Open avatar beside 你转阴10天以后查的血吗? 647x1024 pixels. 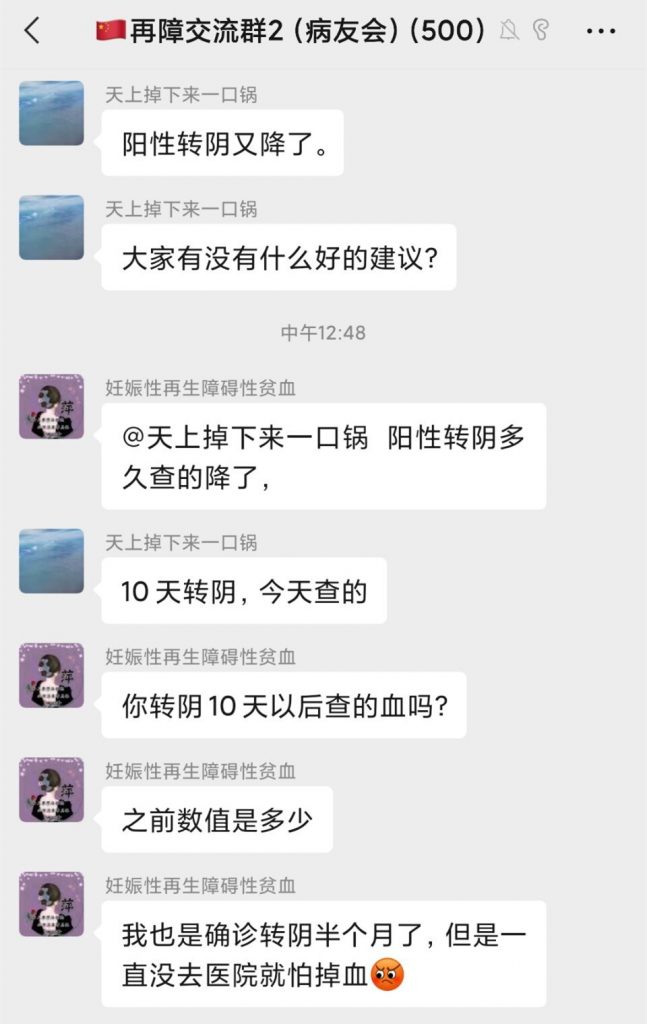click(51, 675)
